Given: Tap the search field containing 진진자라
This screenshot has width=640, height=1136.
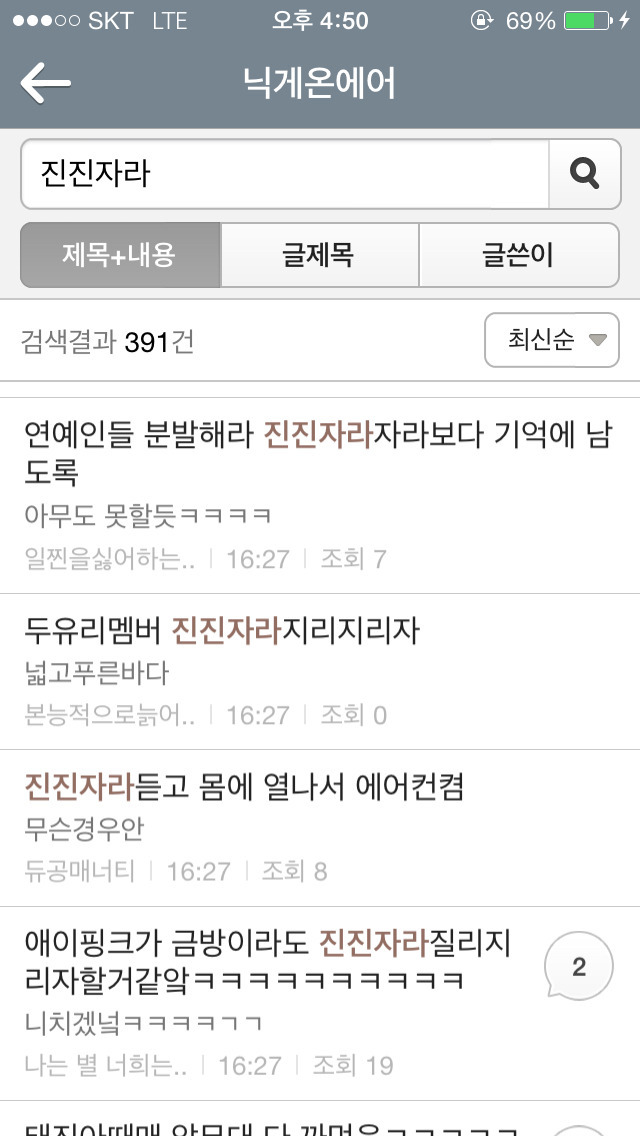Looking at the screenshot, I should [285, 174].
